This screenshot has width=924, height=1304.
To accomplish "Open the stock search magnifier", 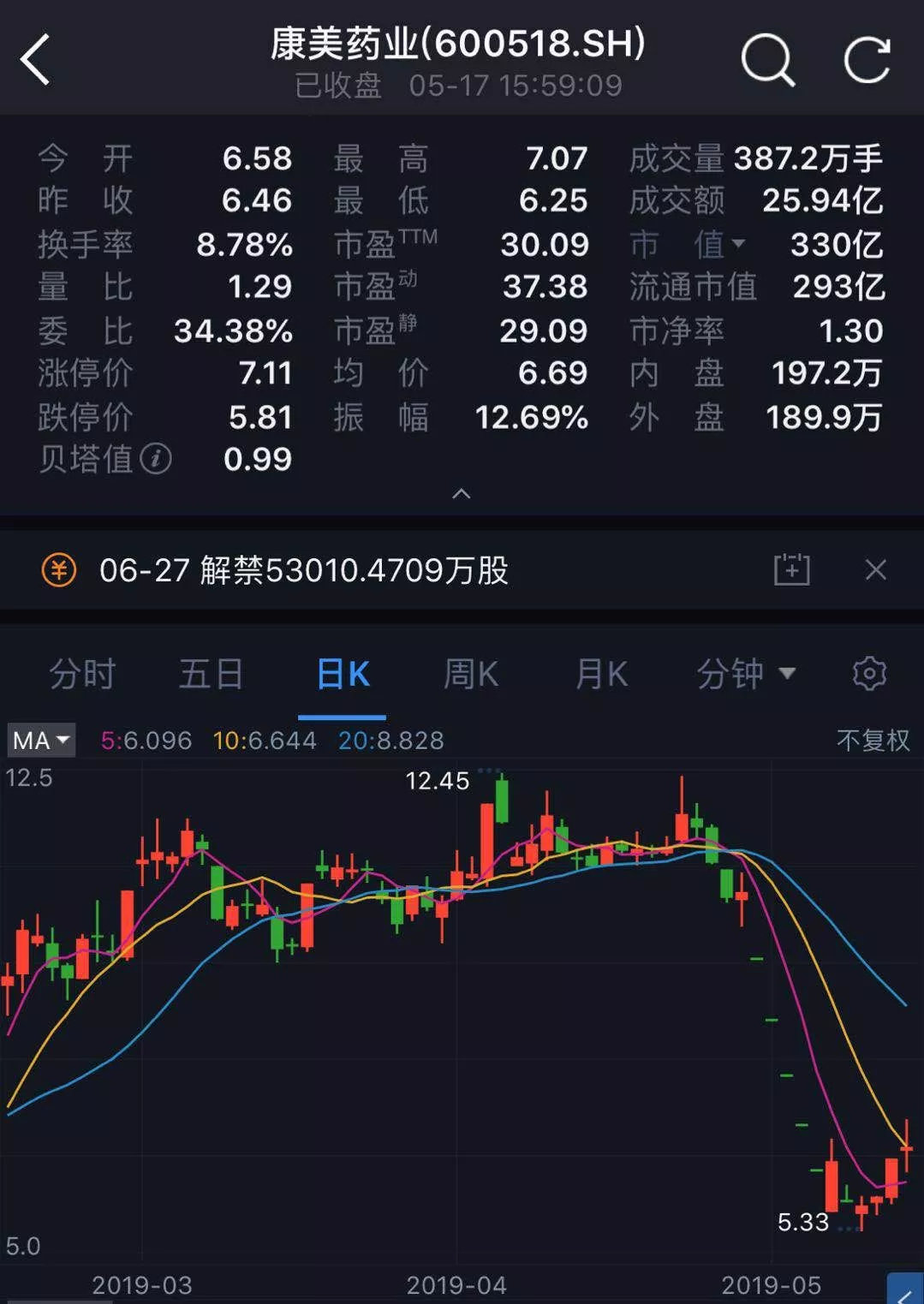I will coord(766,60).
